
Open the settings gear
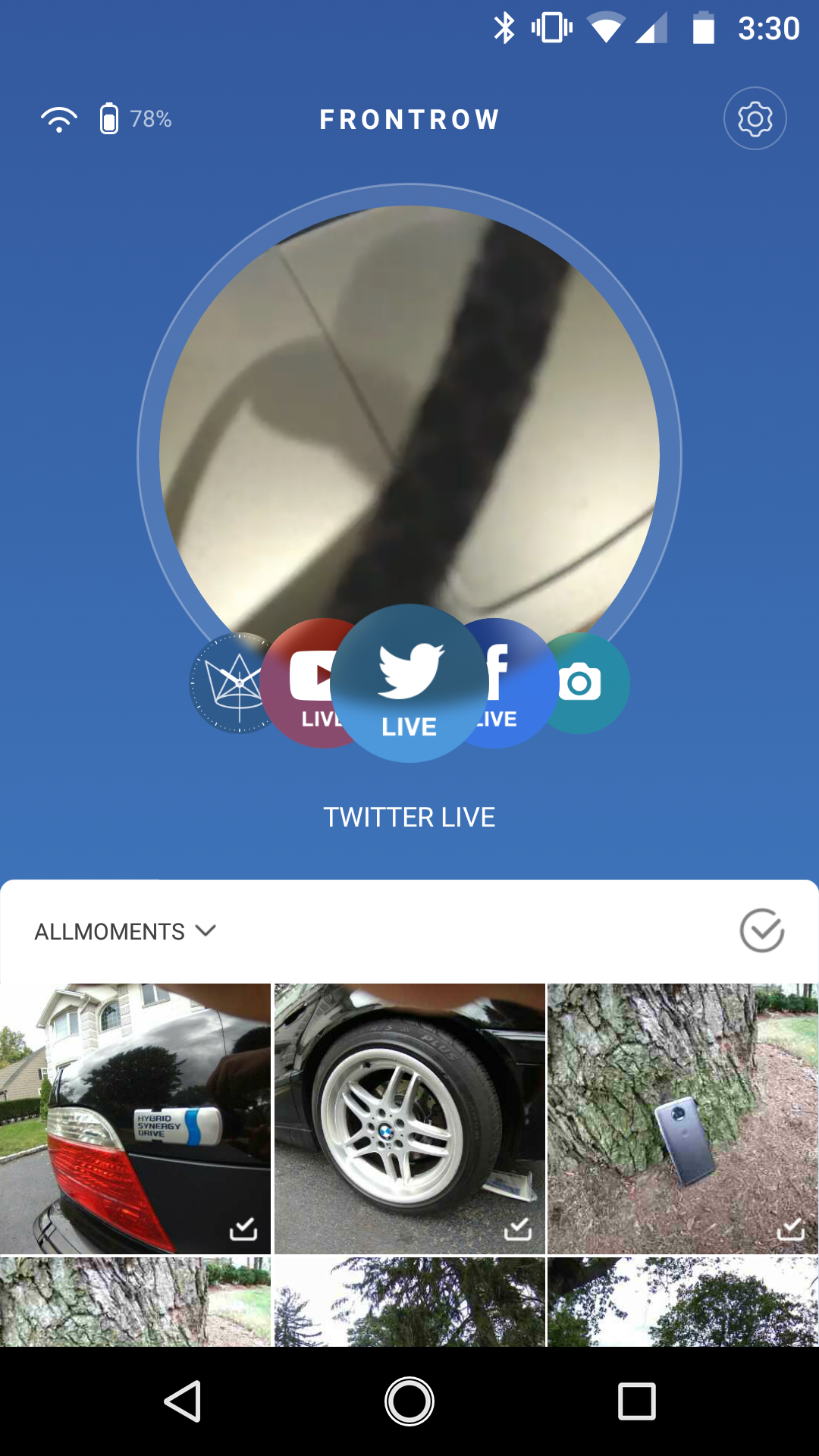coord(755,118)
